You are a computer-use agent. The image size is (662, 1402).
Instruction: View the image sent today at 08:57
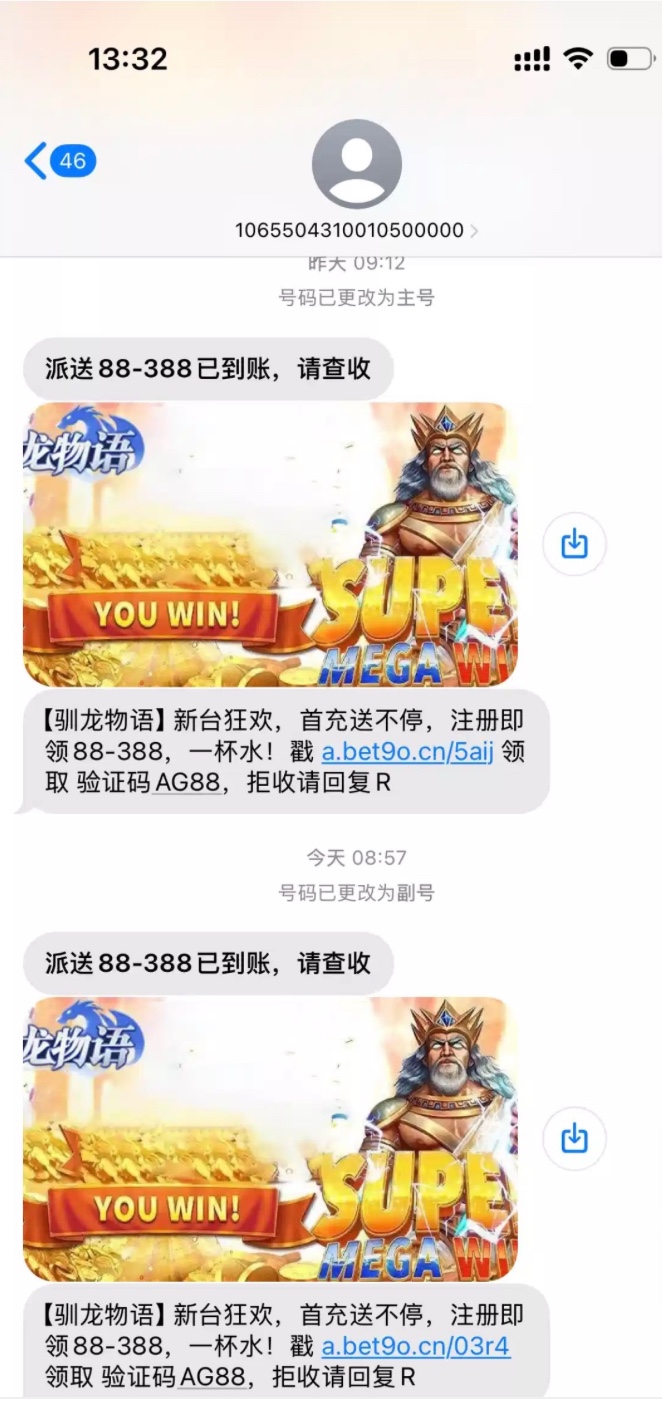point(270,1138)
